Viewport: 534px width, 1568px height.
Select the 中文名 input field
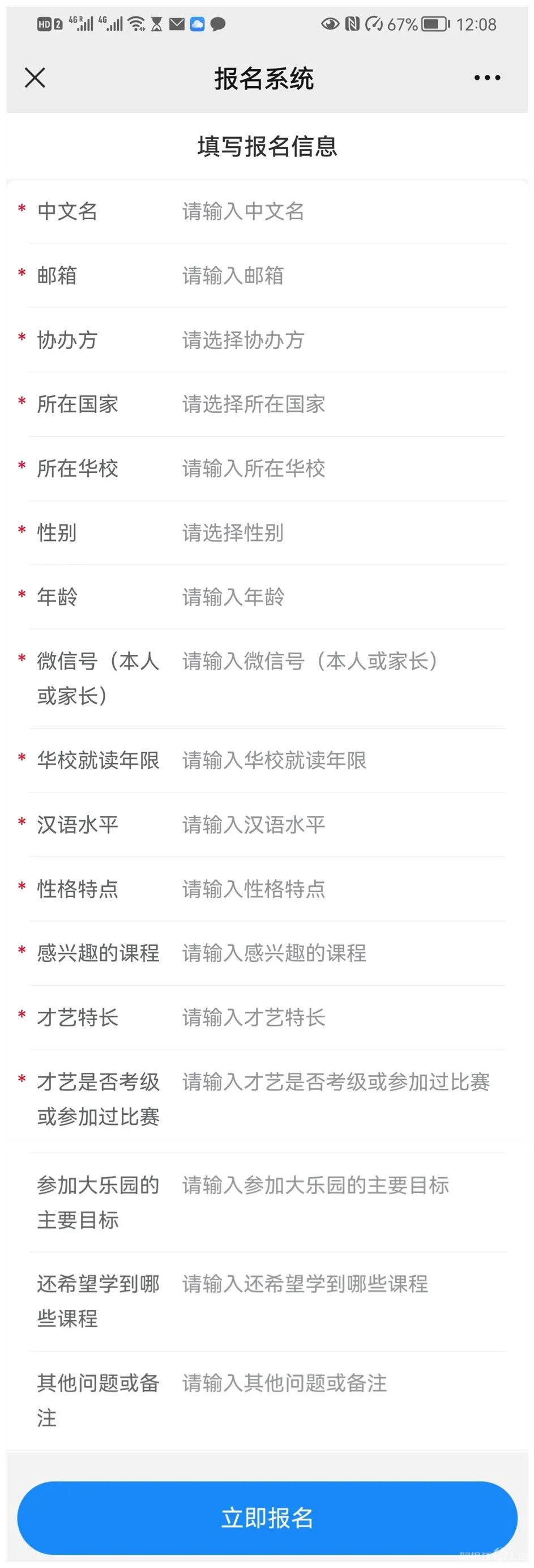click(x=304, y=212)
